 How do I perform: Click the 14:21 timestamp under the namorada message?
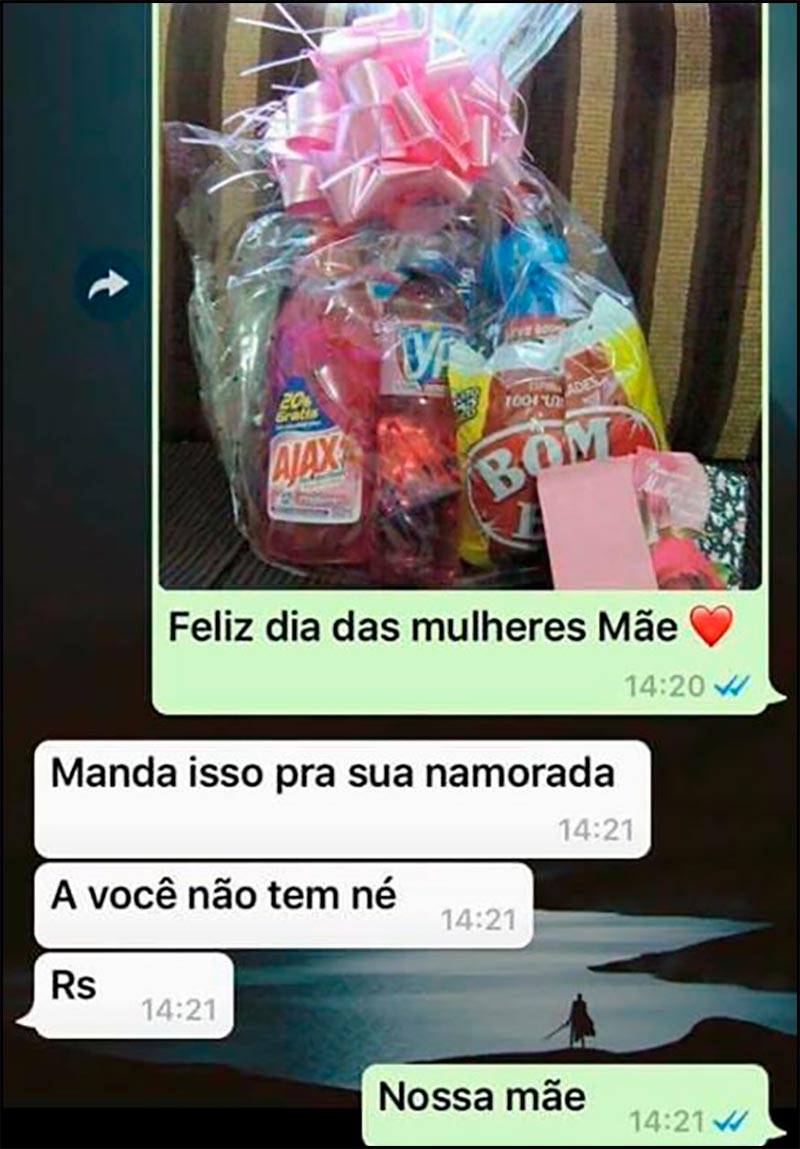(x=596, y=827)
